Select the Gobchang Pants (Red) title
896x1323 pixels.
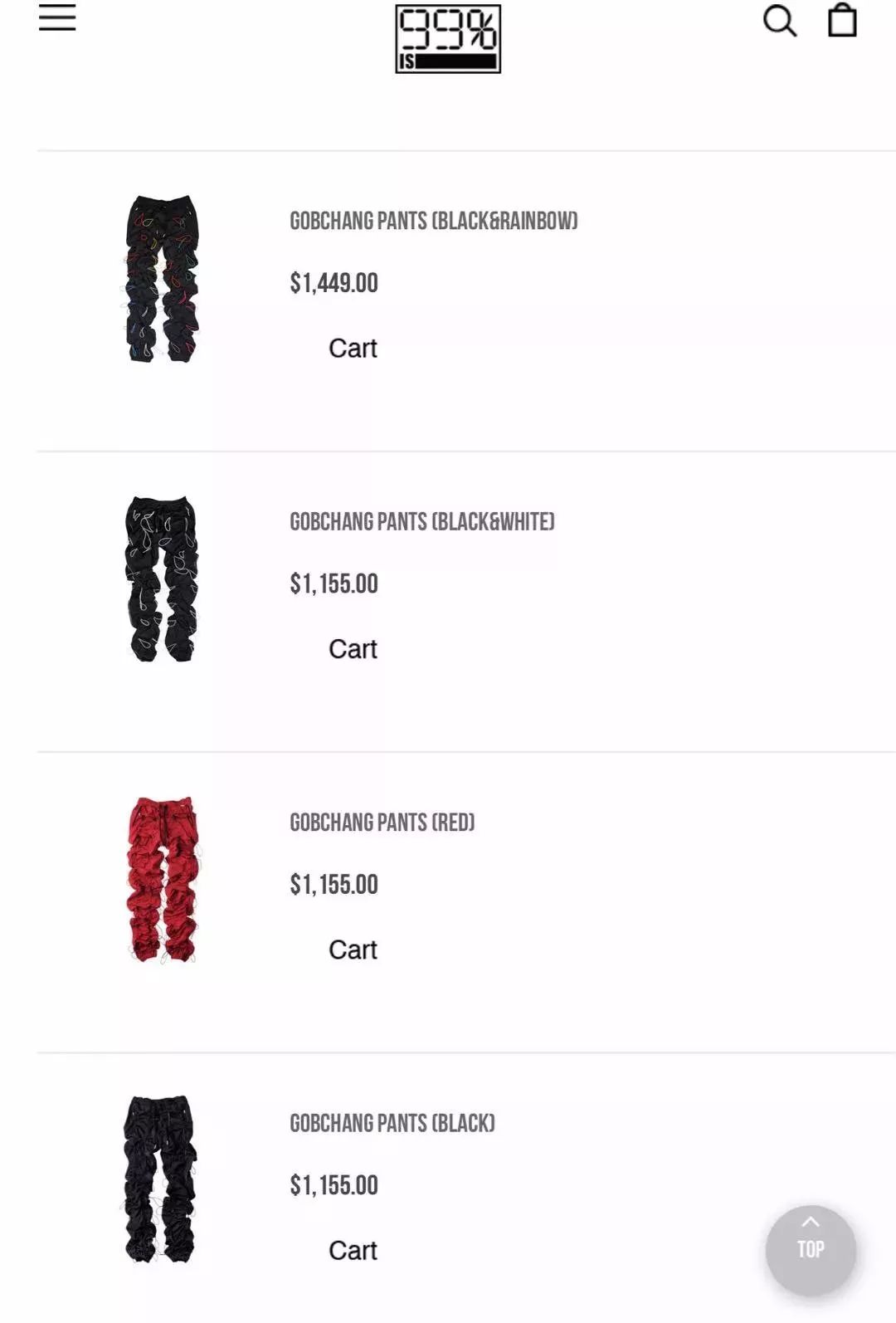click(382, 823)
